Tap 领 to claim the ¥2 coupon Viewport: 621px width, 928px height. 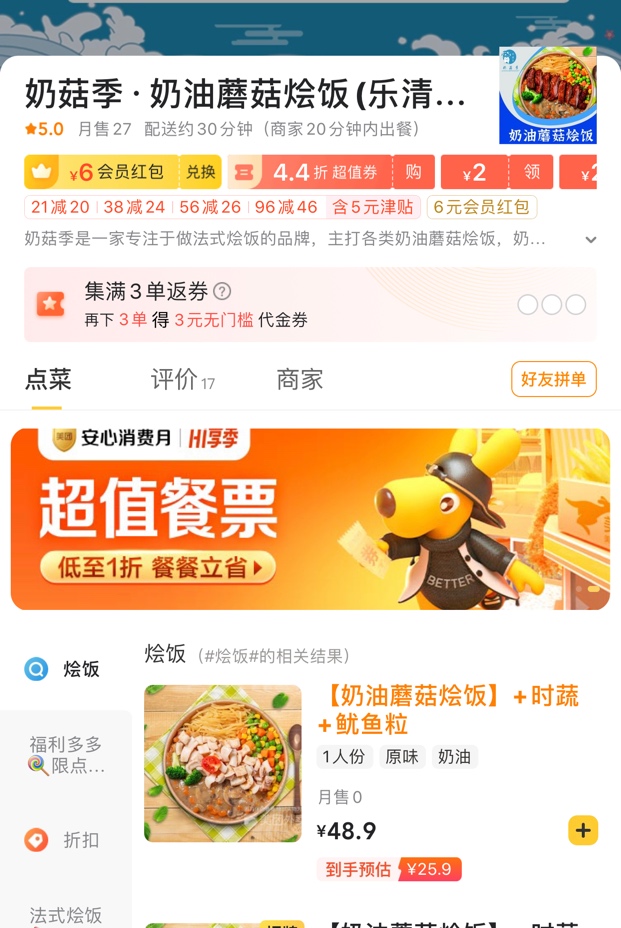coord(532,172)
